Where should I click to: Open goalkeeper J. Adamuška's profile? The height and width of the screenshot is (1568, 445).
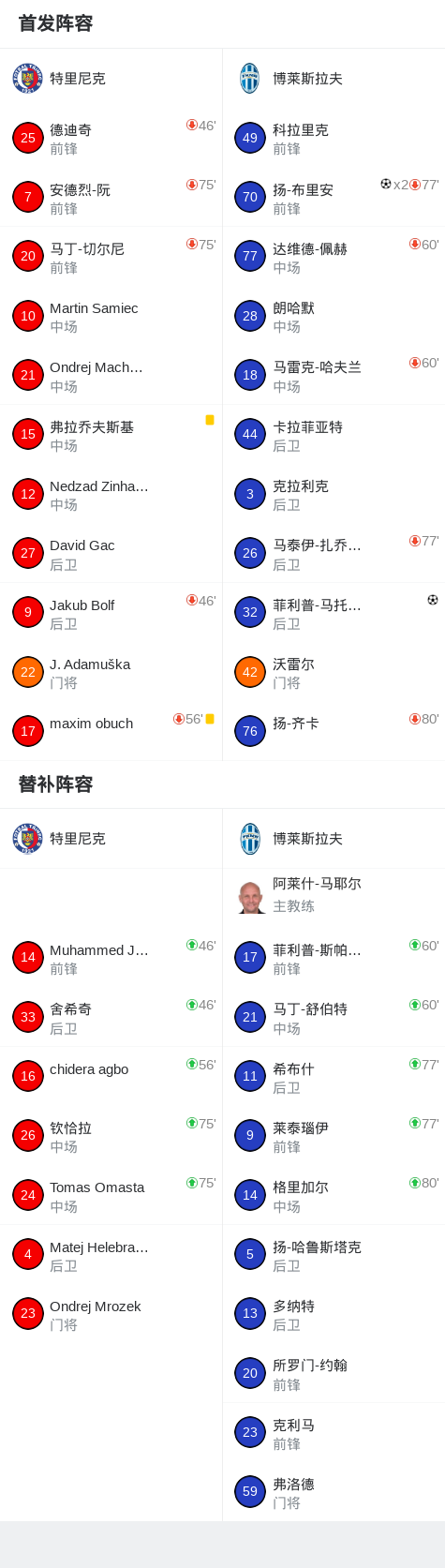click(111, 672)
